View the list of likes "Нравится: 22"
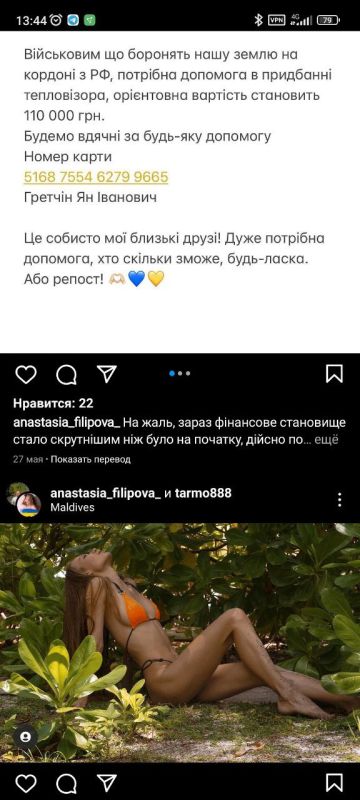This screenshot has width=360, height=800. [x=53, y=404]
